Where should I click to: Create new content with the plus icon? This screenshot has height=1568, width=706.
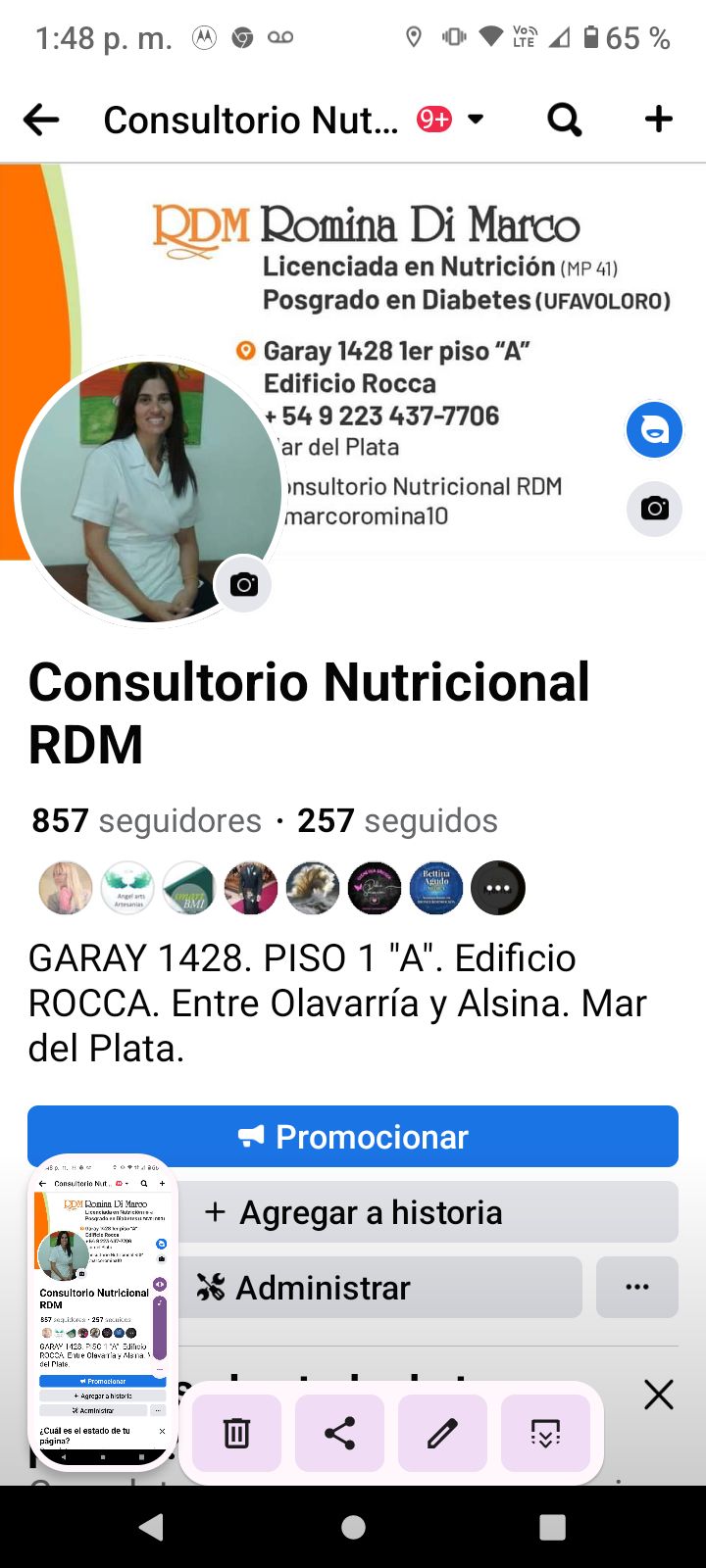tap(658, 119)
